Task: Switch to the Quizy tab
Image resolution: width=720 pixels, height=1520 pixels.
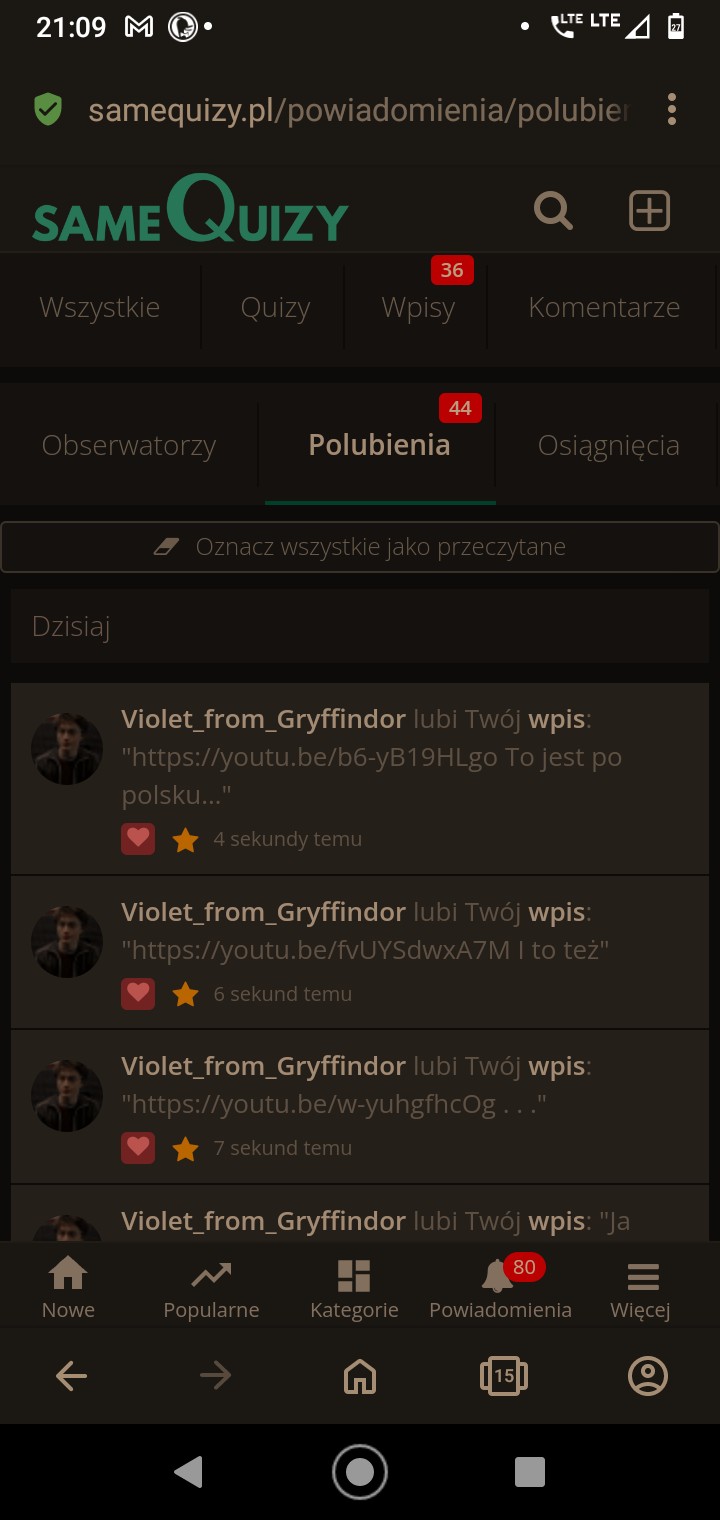Action: (275, 308)
